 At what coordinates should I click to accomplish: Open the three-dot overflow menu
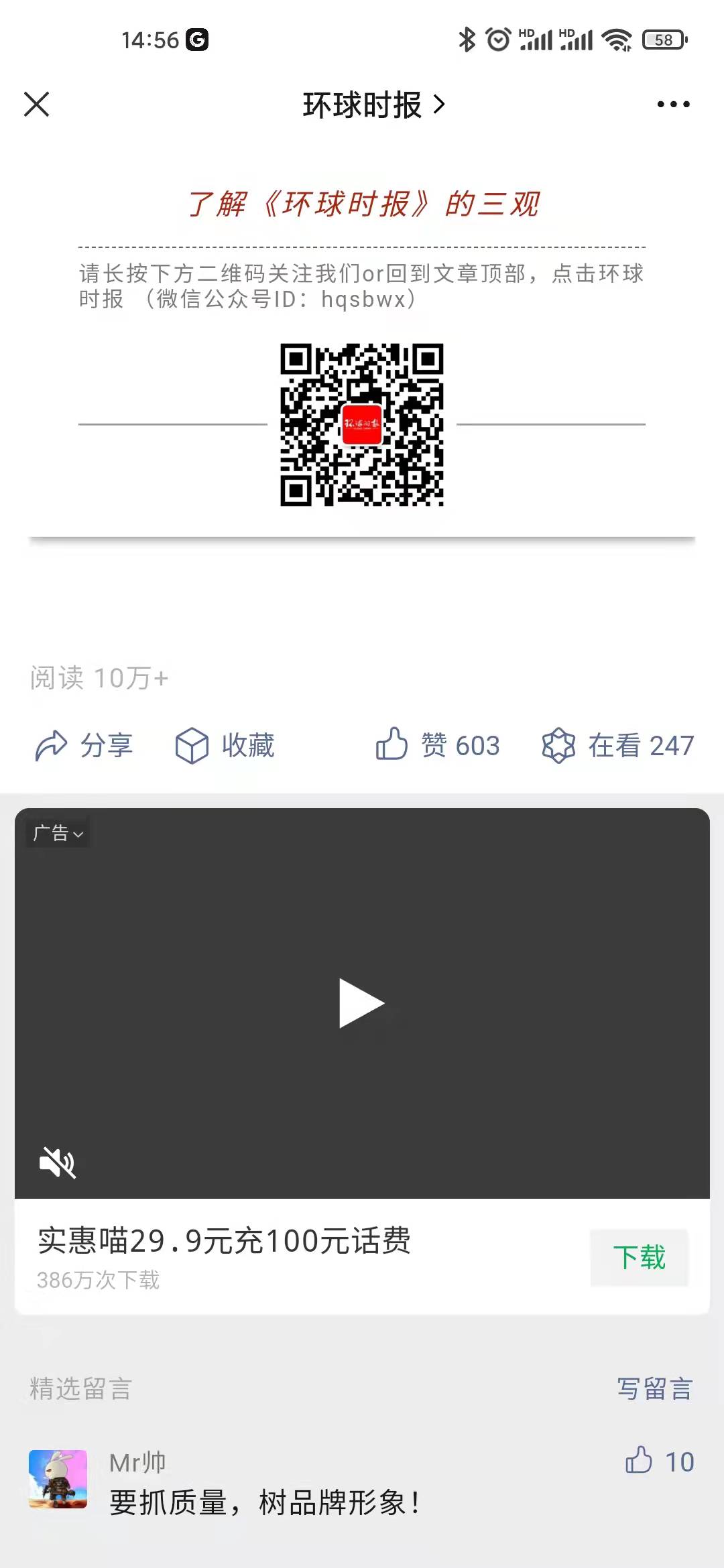673,105
